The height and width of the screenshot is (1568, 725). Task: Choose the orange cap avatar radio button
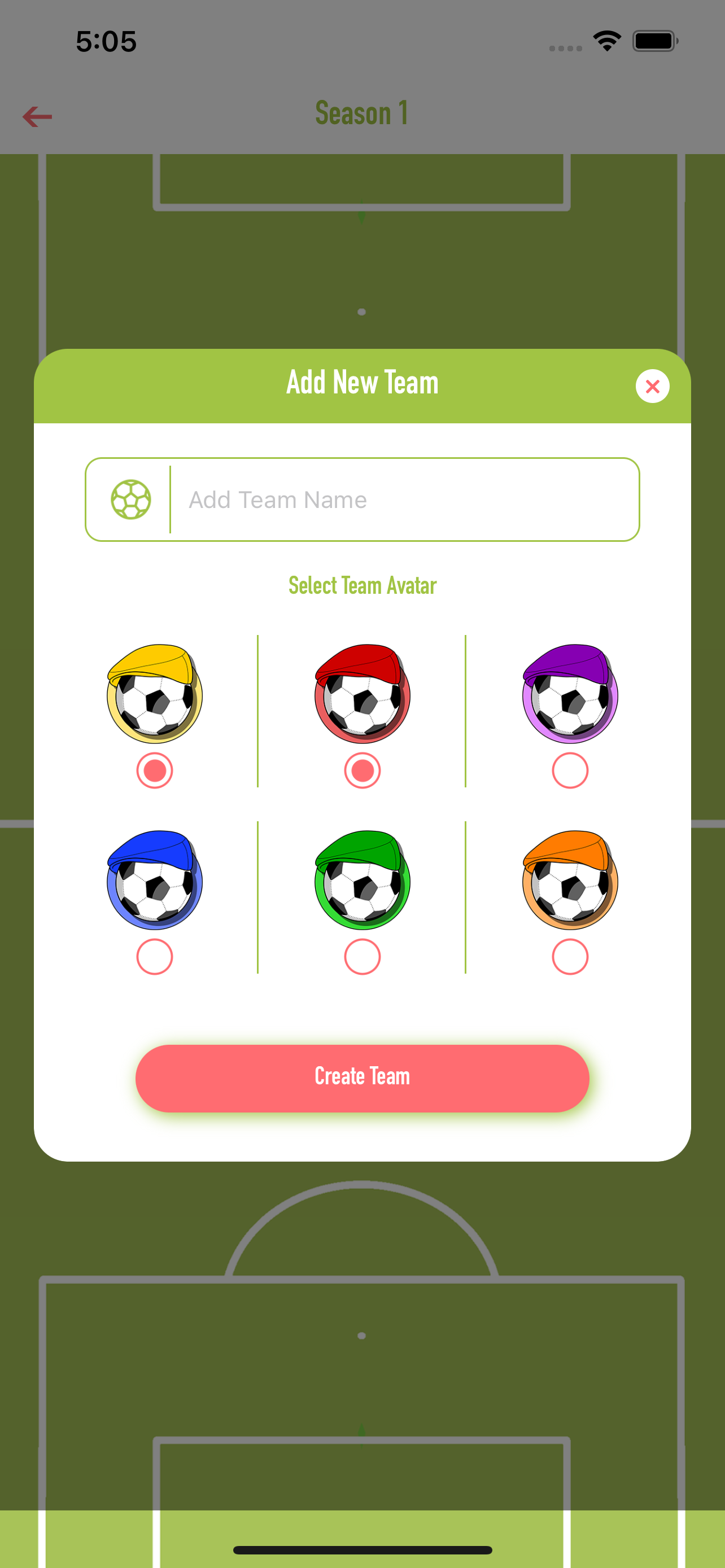pyautogui.click(x=570, y=957)
